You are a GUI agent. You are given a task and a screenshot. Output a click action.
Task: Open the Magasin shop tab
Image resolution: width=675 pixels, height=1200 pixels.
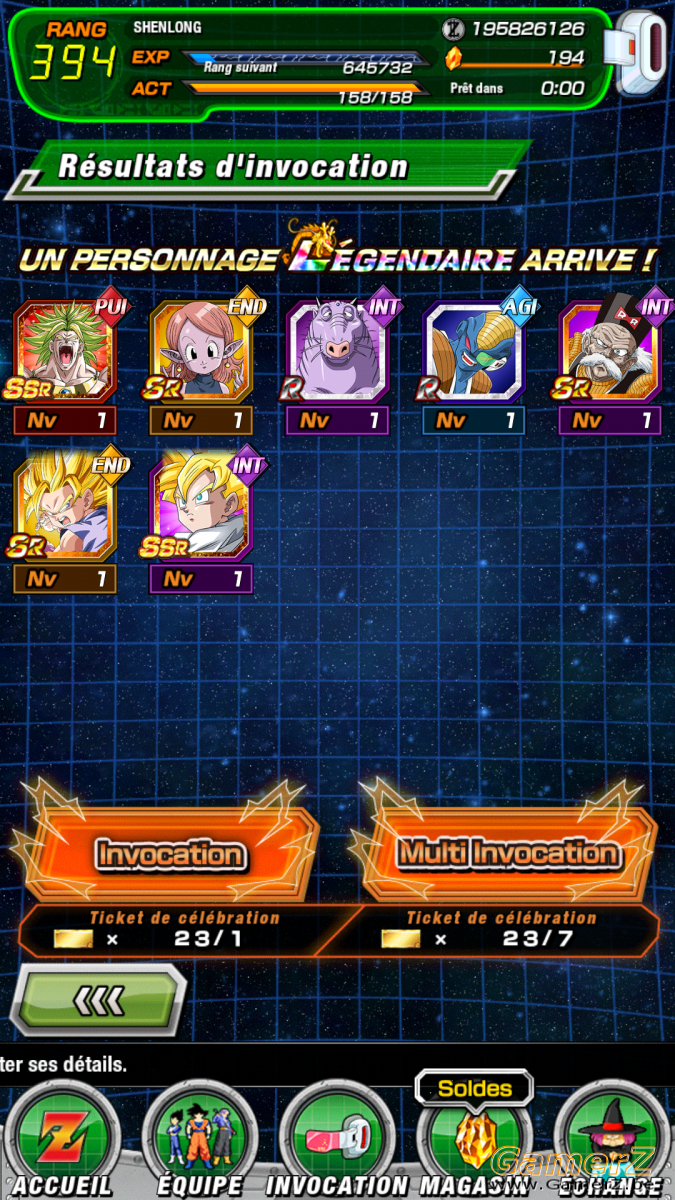(x=474, y=1140)
